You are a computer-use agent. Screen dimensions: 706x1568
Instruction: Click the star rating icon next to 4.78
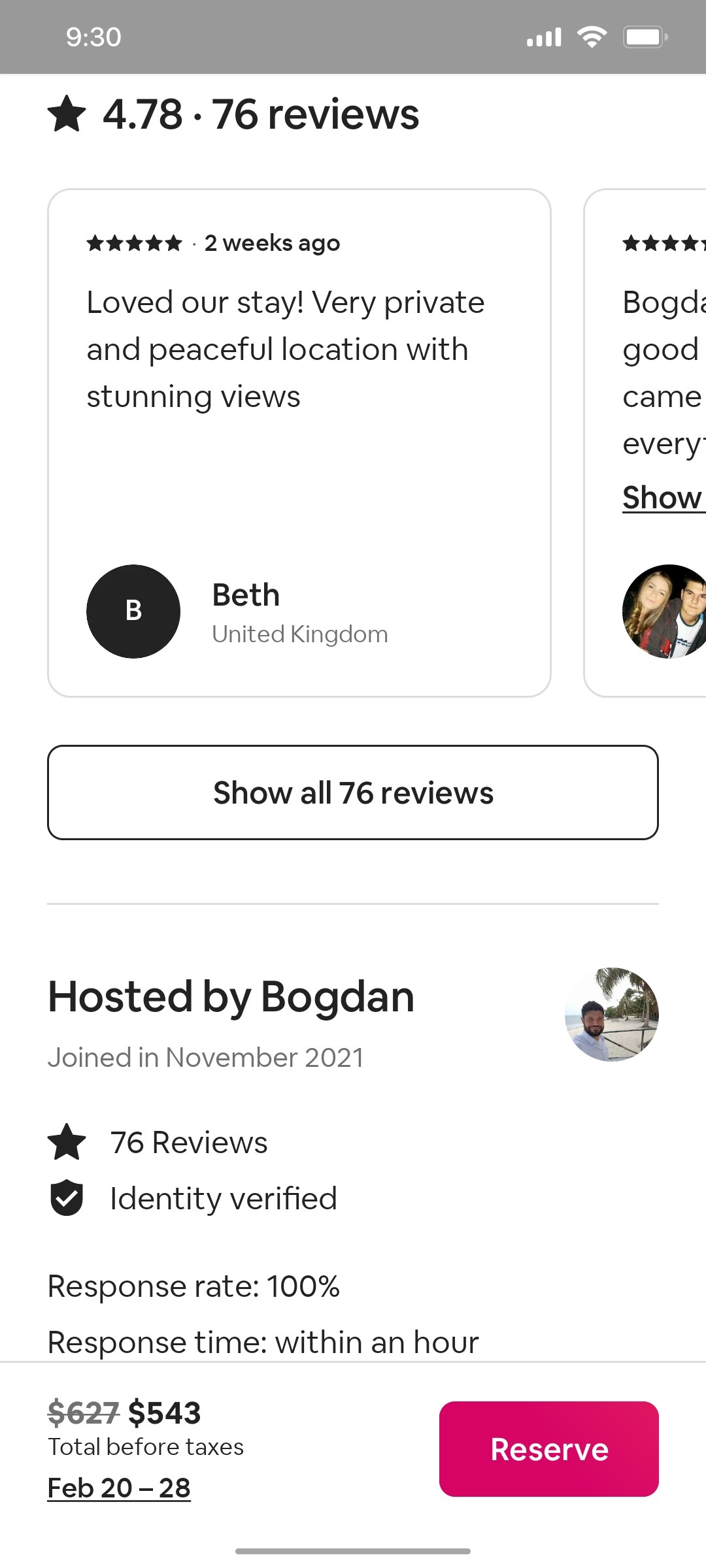[66, 115]
